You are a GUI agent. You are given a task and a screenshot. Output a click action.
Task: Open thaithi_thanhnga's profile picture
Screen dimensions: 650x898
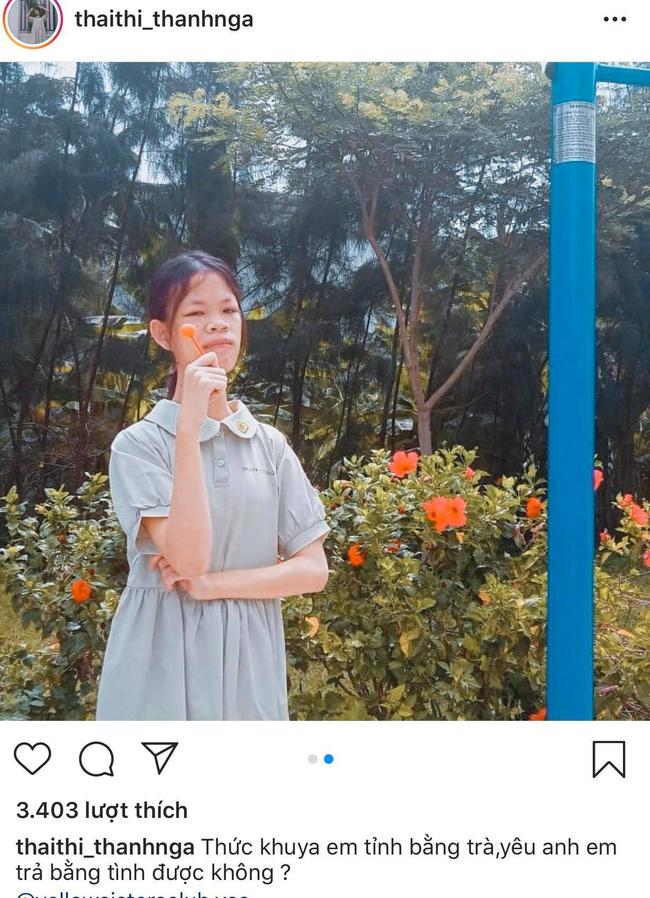click(32, 20)
